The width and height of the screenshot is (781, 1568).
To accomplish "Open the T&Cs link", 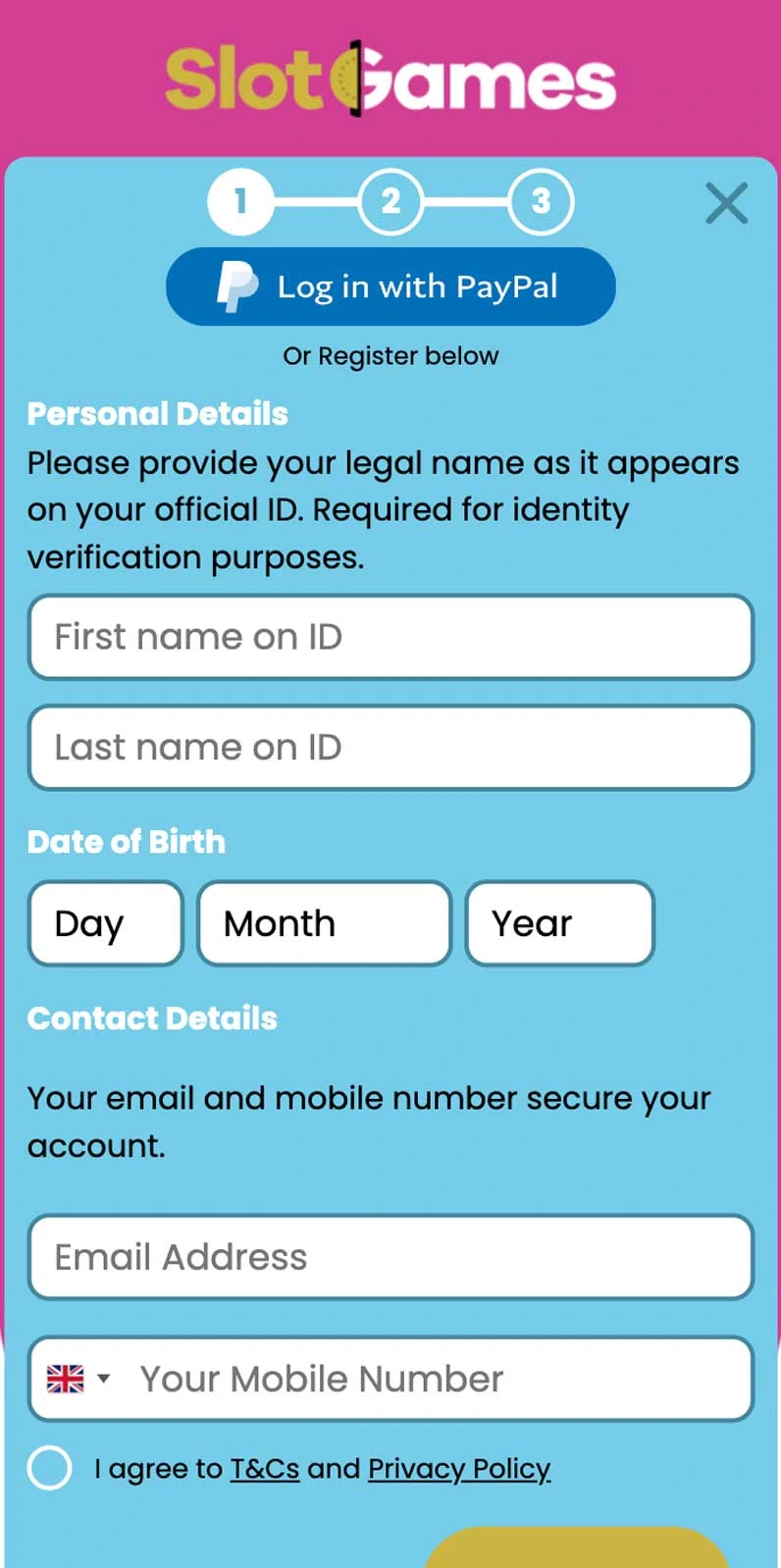I will (x=265, y=1469).
